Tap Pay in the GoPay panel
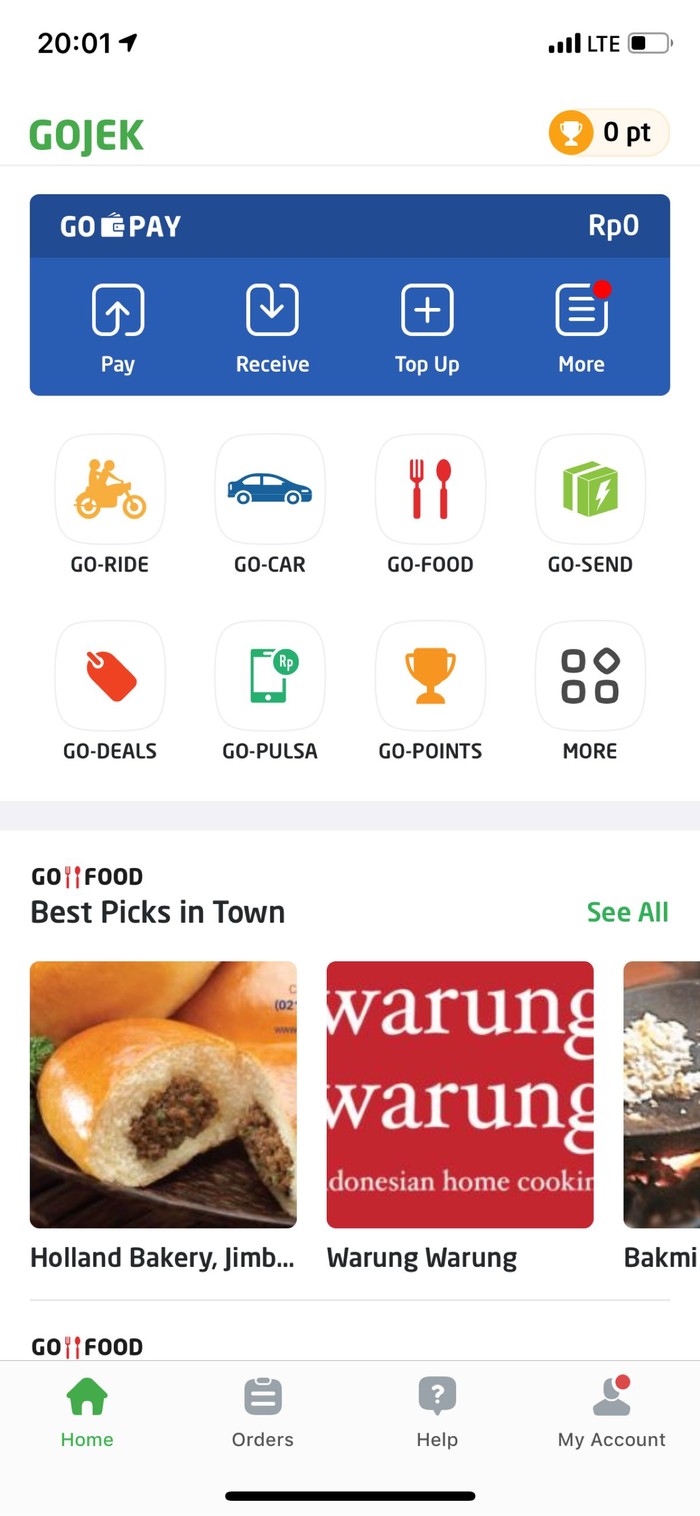Image resolution: width=700 pixels, height=1516 pixels. 118,327
